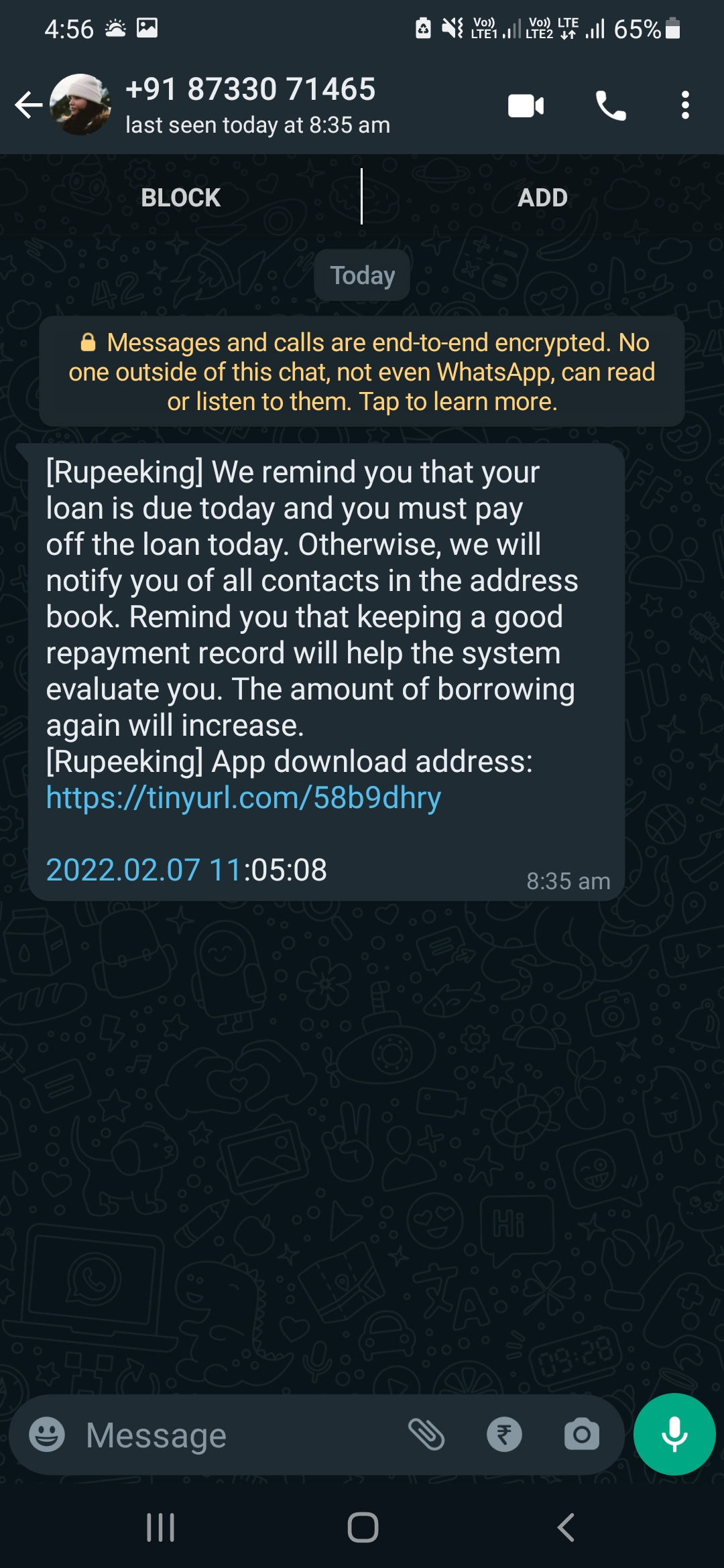Open the tinyurl.com/58b9dhry link

pos(243,798)
